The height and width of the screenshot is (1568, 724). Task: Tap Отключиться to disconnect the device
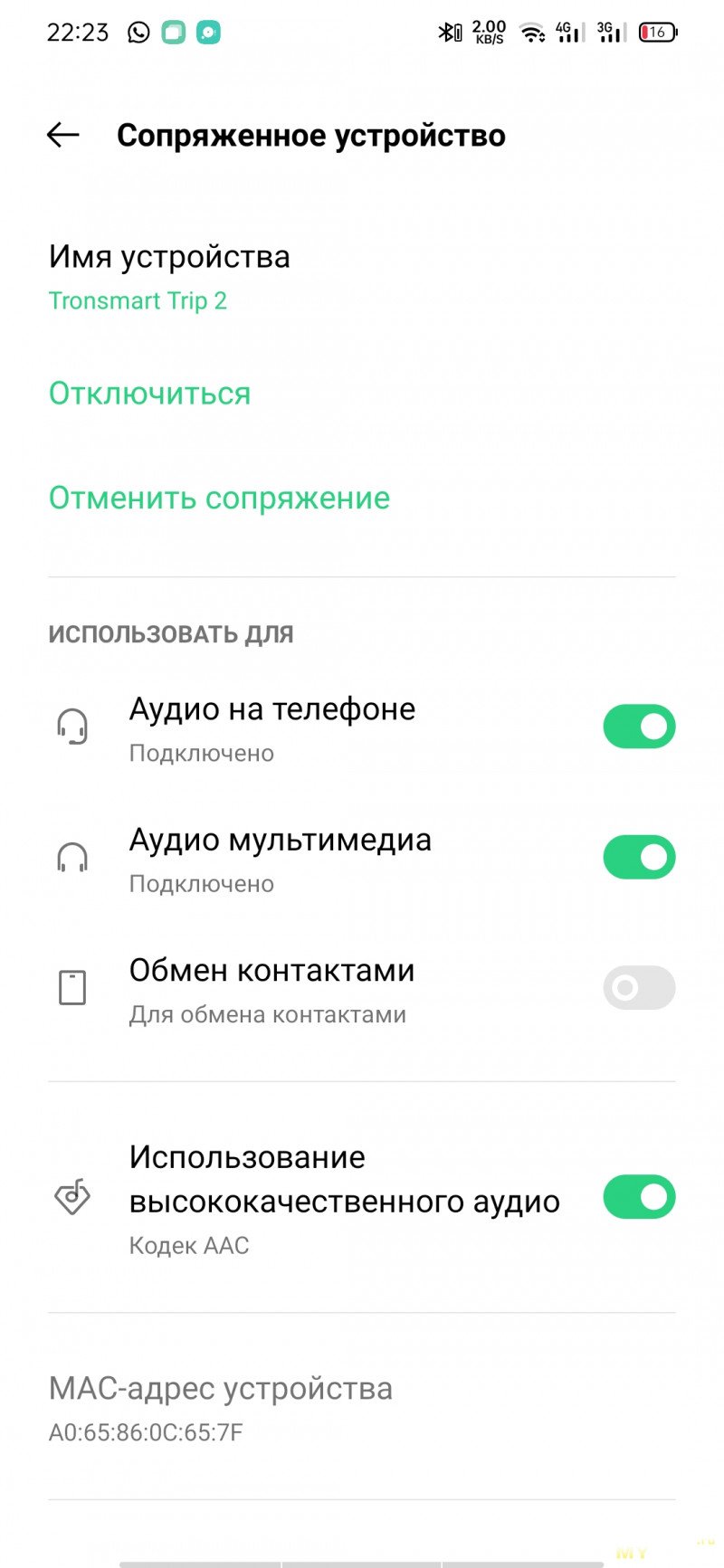(x=149, y=394)
